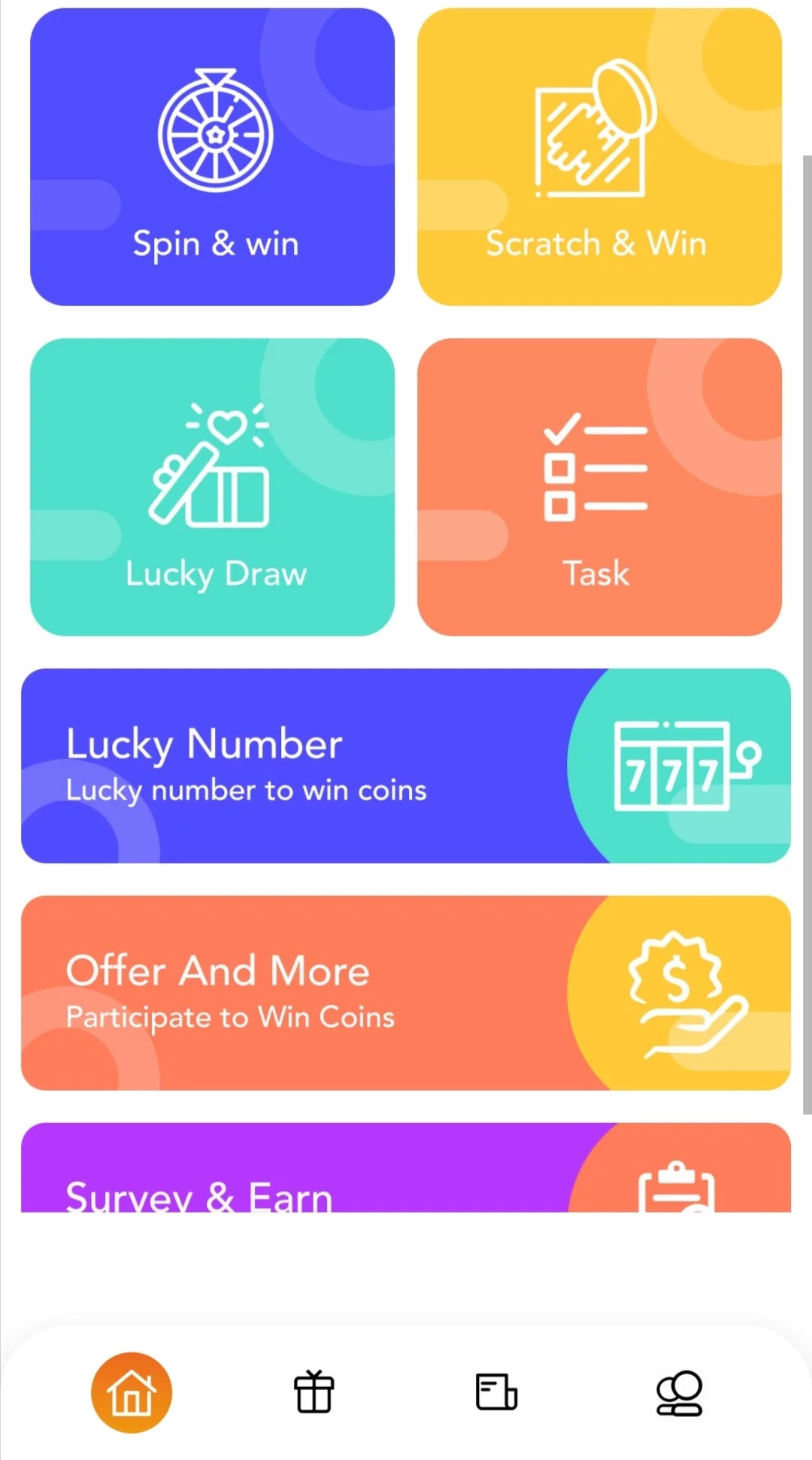
Task: Open the Offer And More banner
Action: click(406, 993)
